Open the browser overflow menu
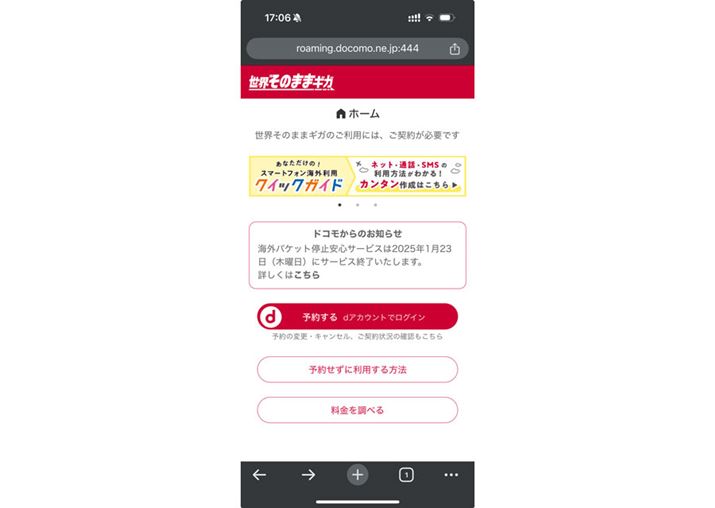This screenshot has width=715, height=508. [451, 475]
